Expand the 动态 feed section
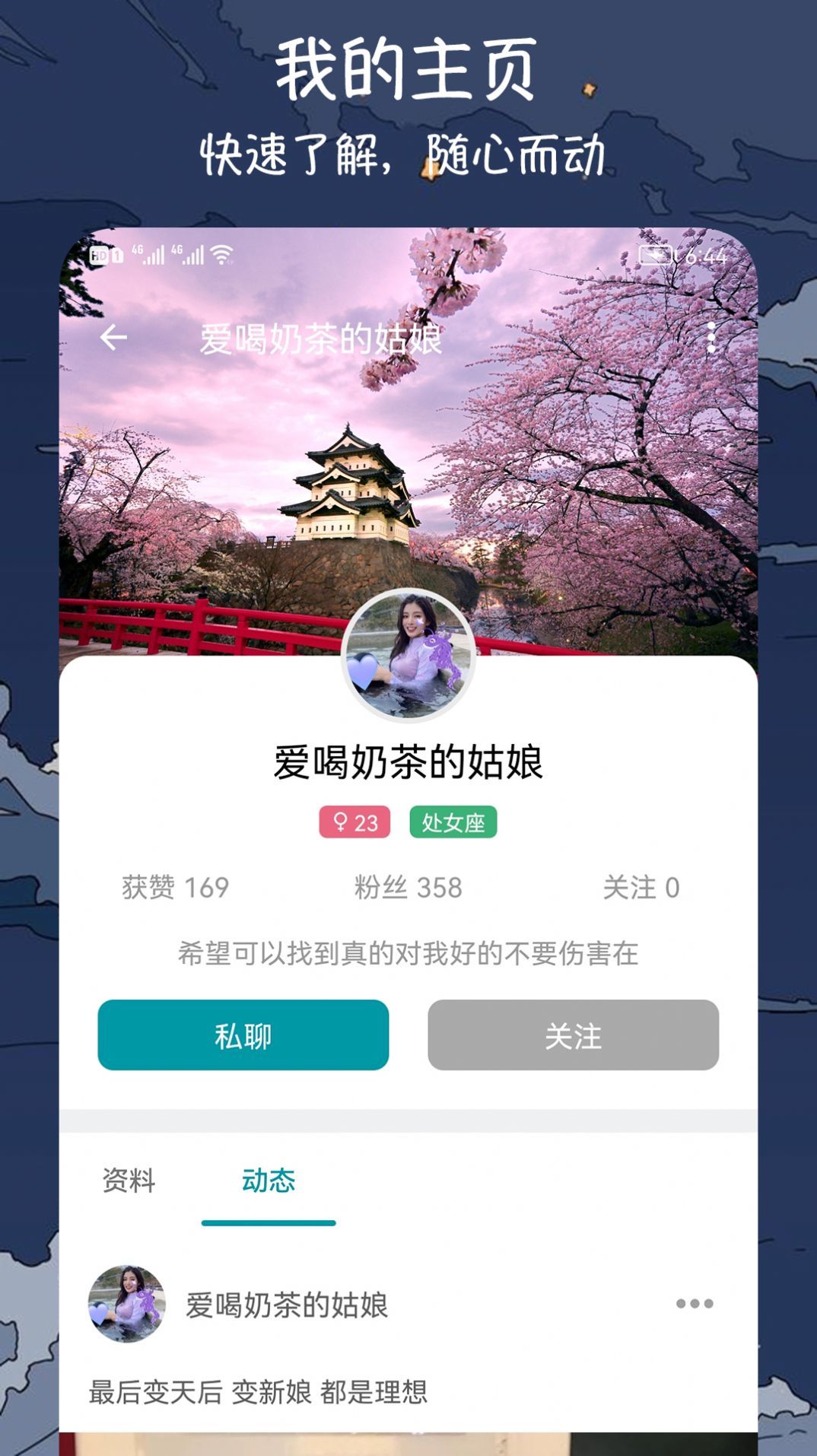 267,1181
